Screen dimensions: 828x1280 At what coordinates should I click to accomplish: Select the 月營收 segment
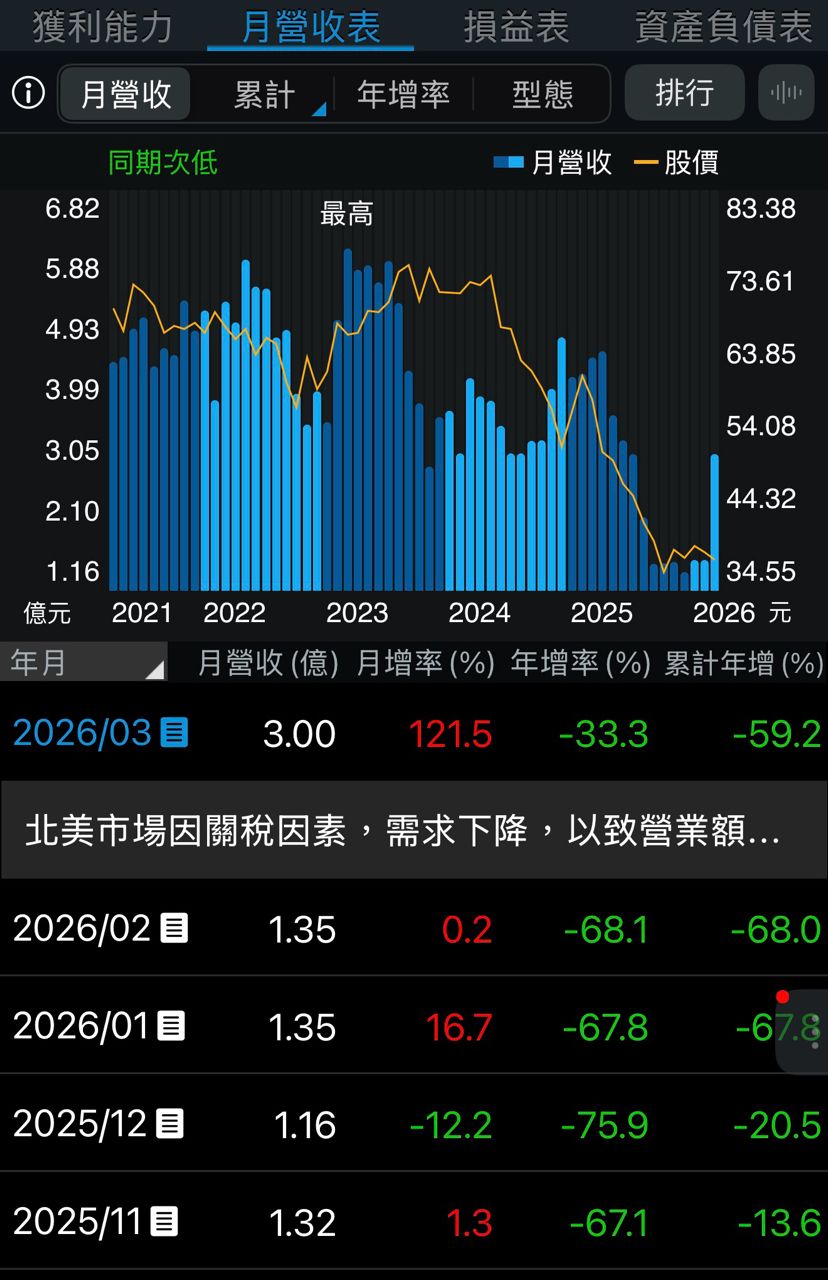click(127, 95)
